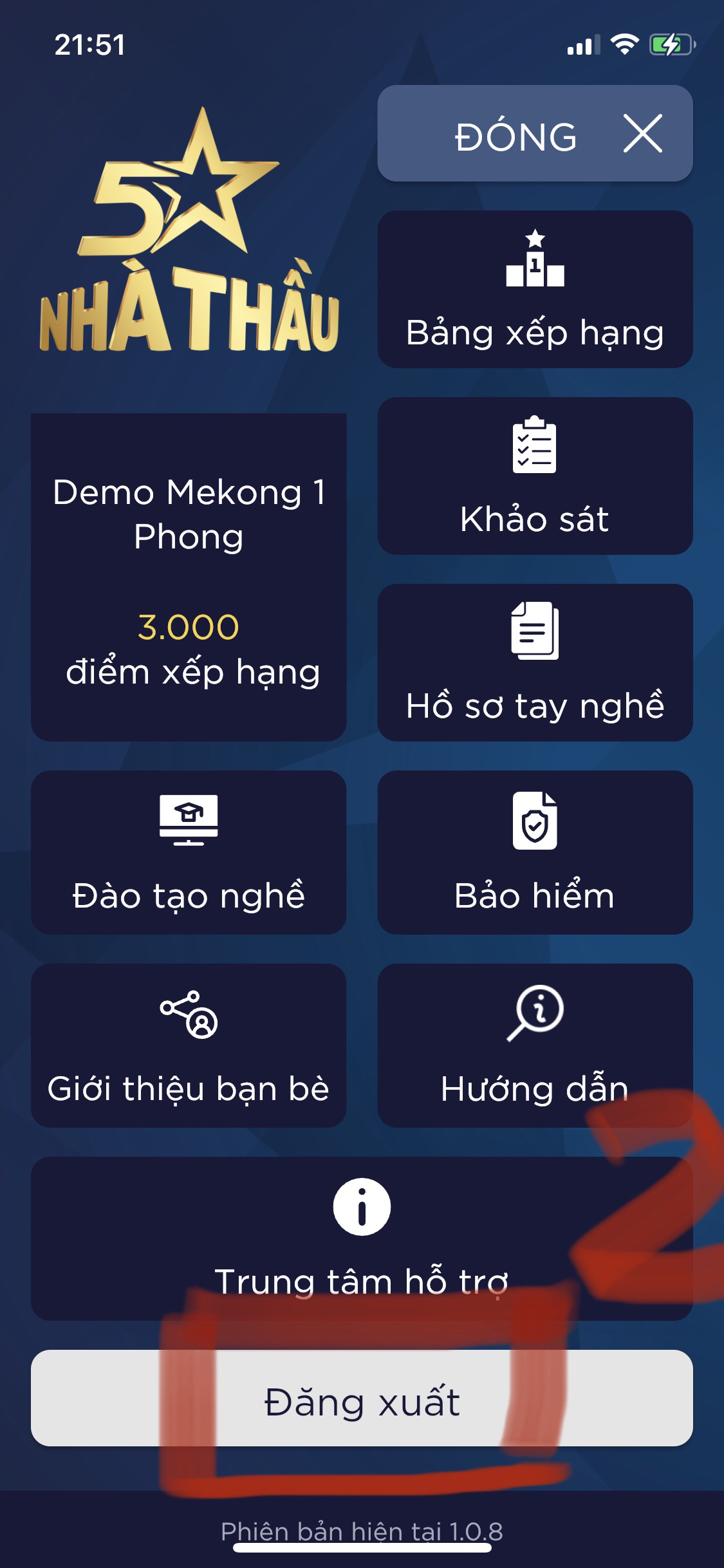This screenshot has width=724, height=1568.
Task: Open Bảng xếp hạng from the menu
Action: click(x=536, y=290)
